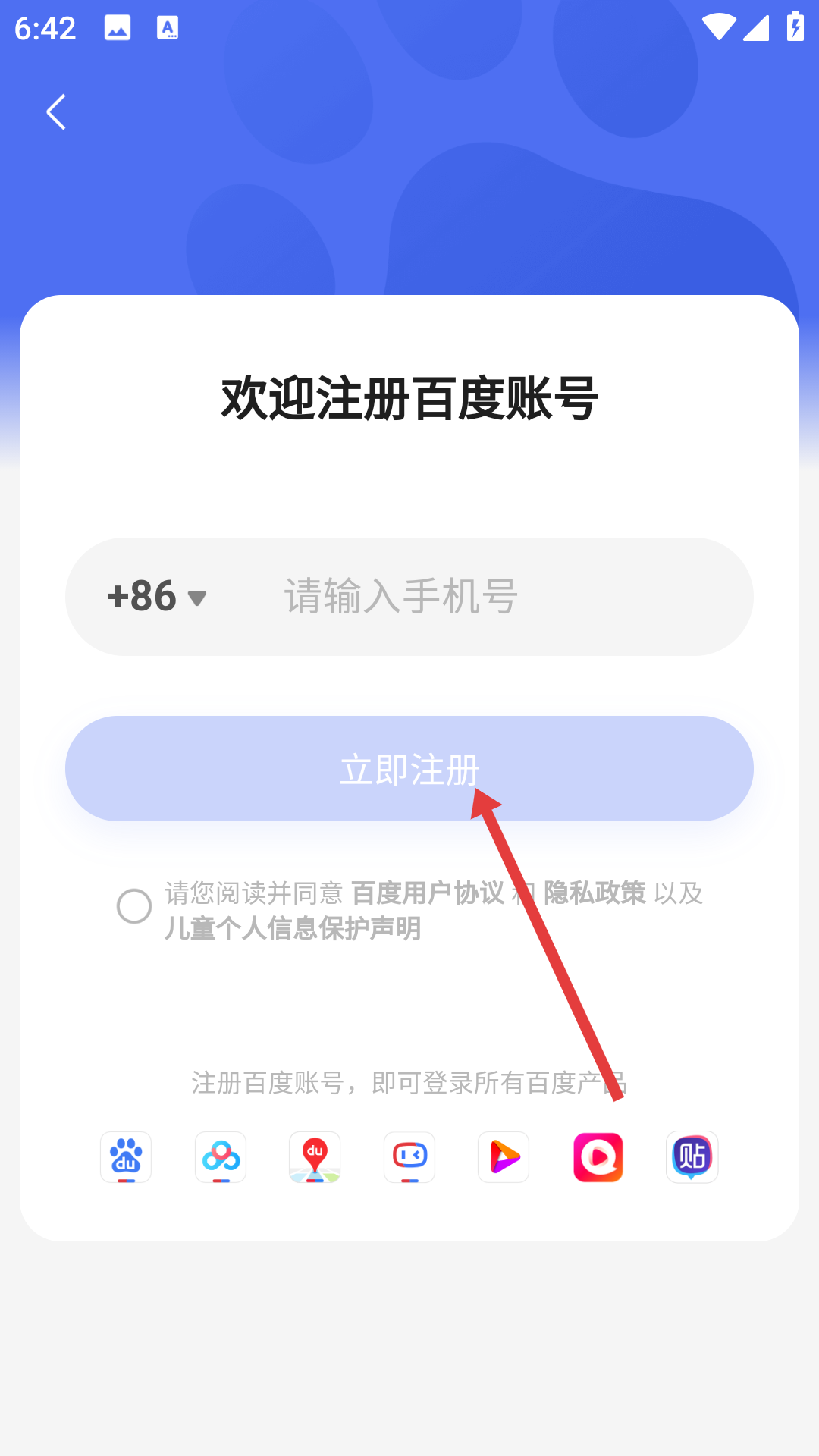Viewport: 819px width, 1456px height.
Task: Open the 儿童个人信息保护声明 link
Action: click(293, 928)
